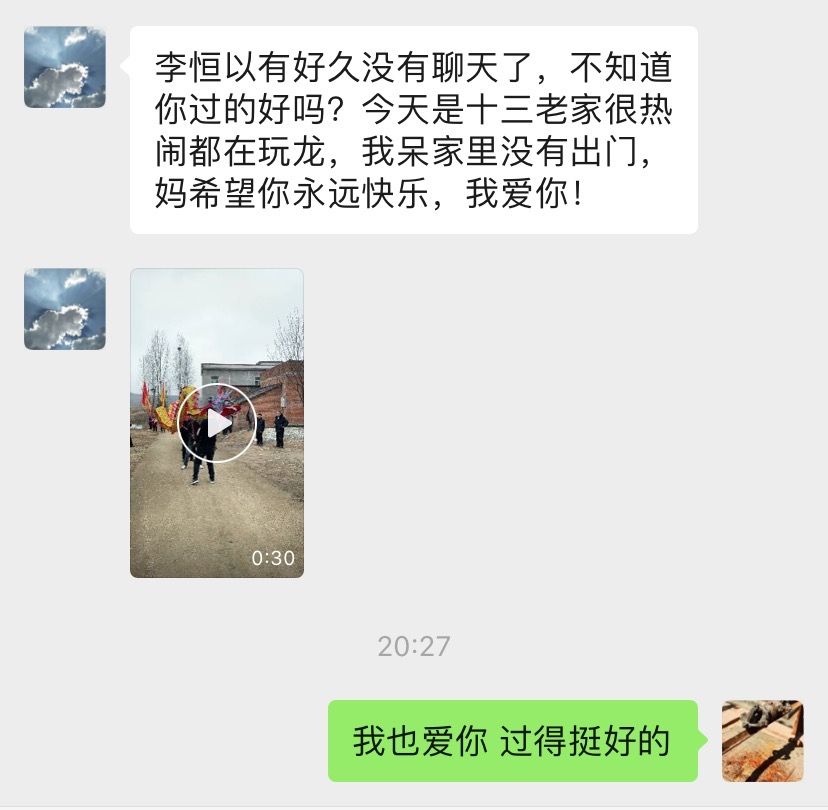Open sender's avatar beside the video message

[x=65, y=309]
